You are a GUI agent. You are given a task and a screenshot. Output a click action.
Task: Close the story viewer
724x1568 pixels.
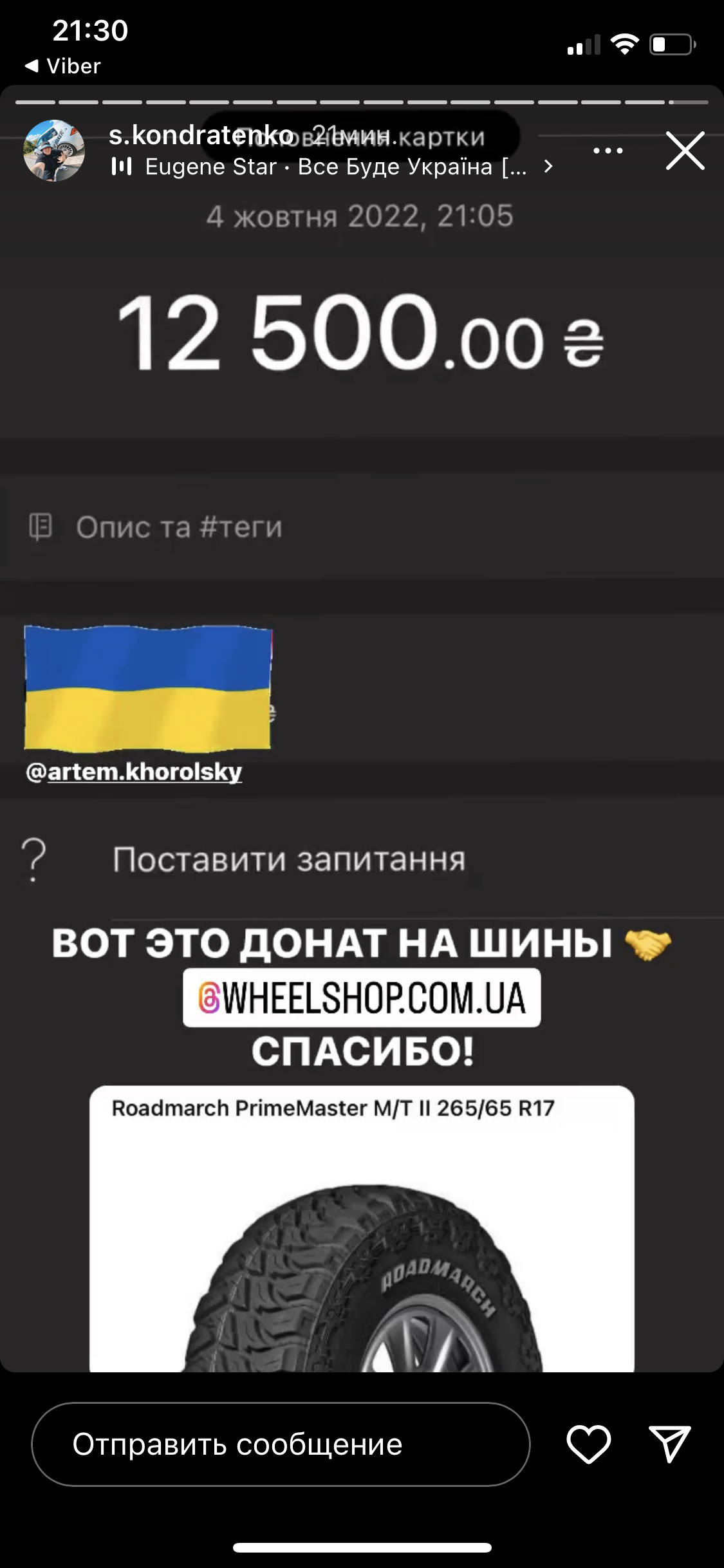[x=685, y=151]
